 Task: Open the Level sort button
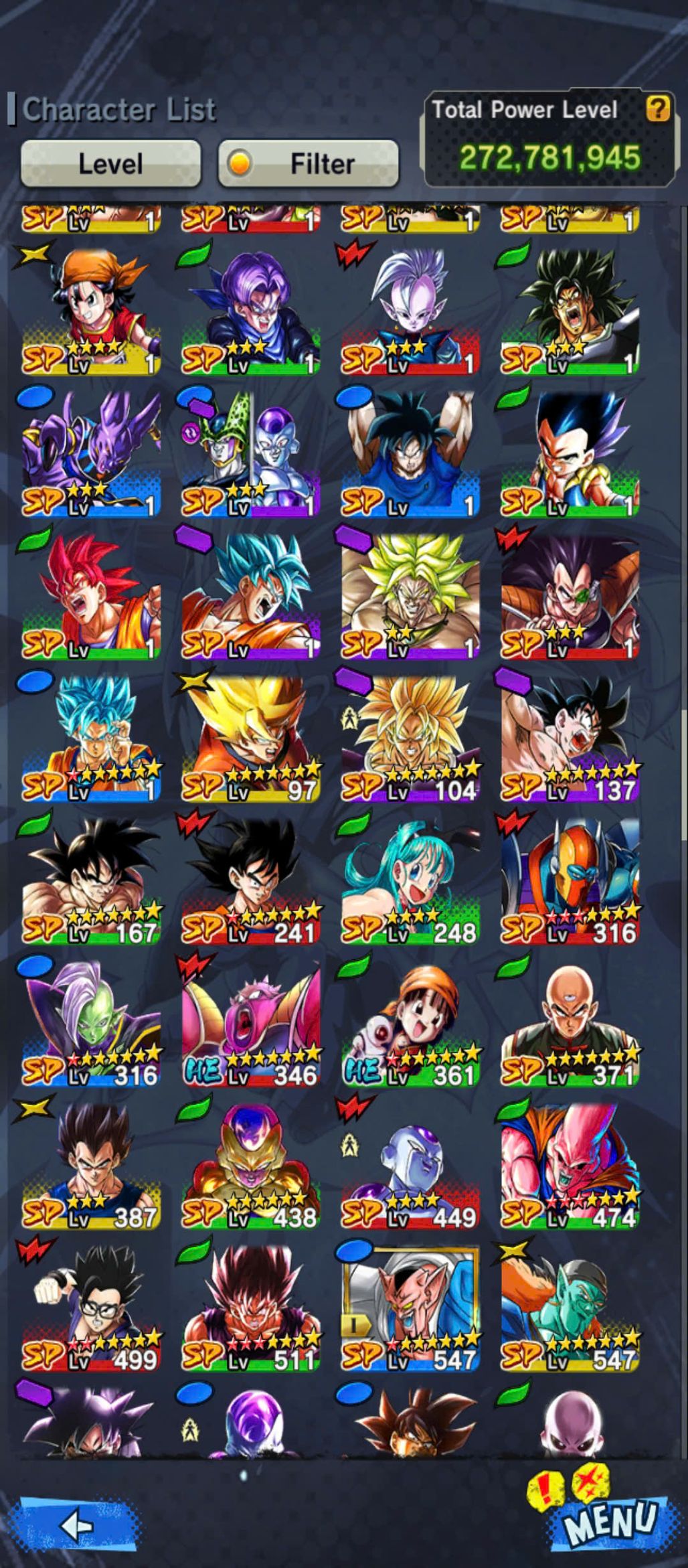tap(110, 163)
